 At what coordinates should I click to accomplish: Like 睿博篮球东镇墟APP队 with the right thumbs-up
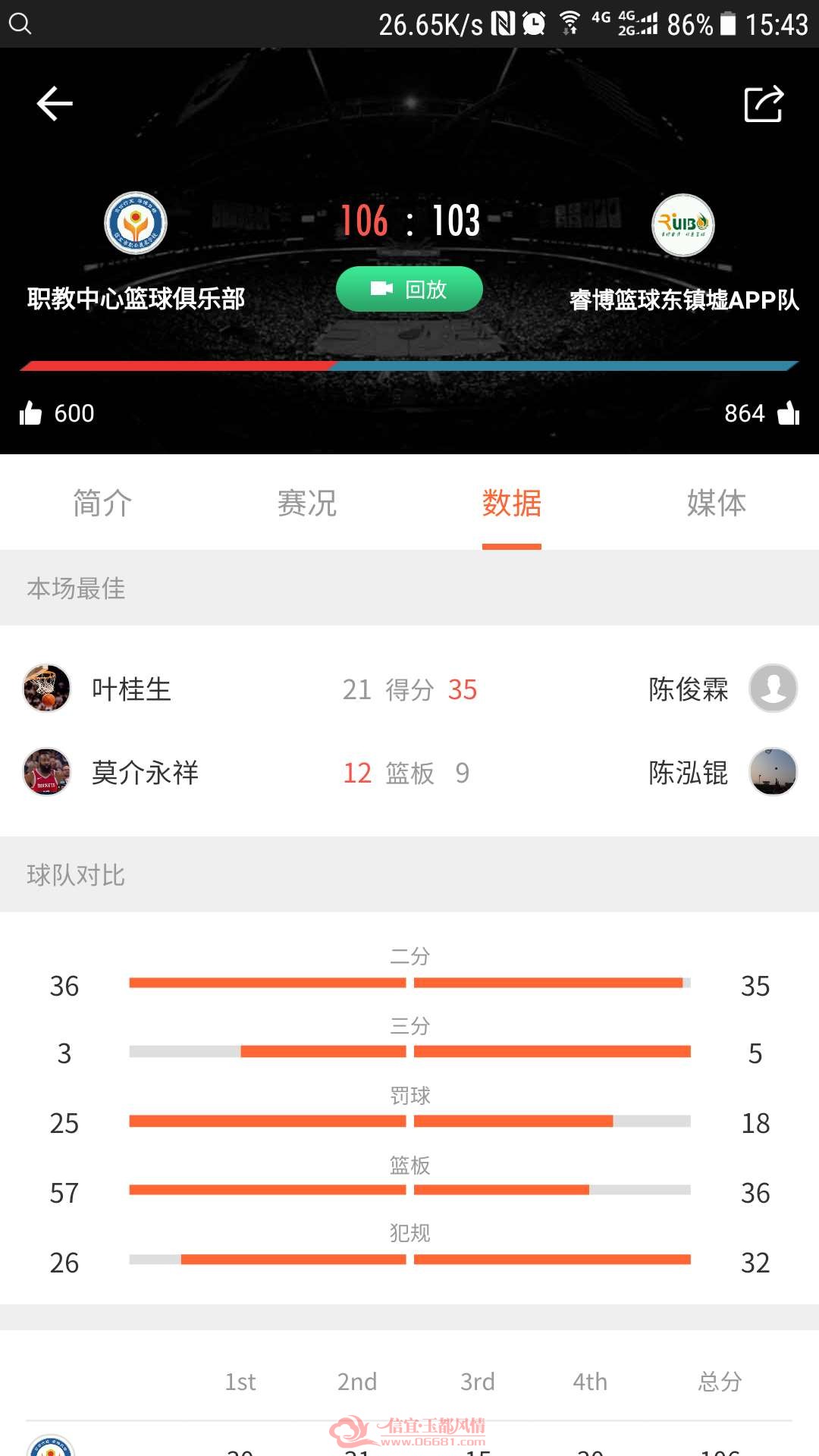(x=789, y=413)
